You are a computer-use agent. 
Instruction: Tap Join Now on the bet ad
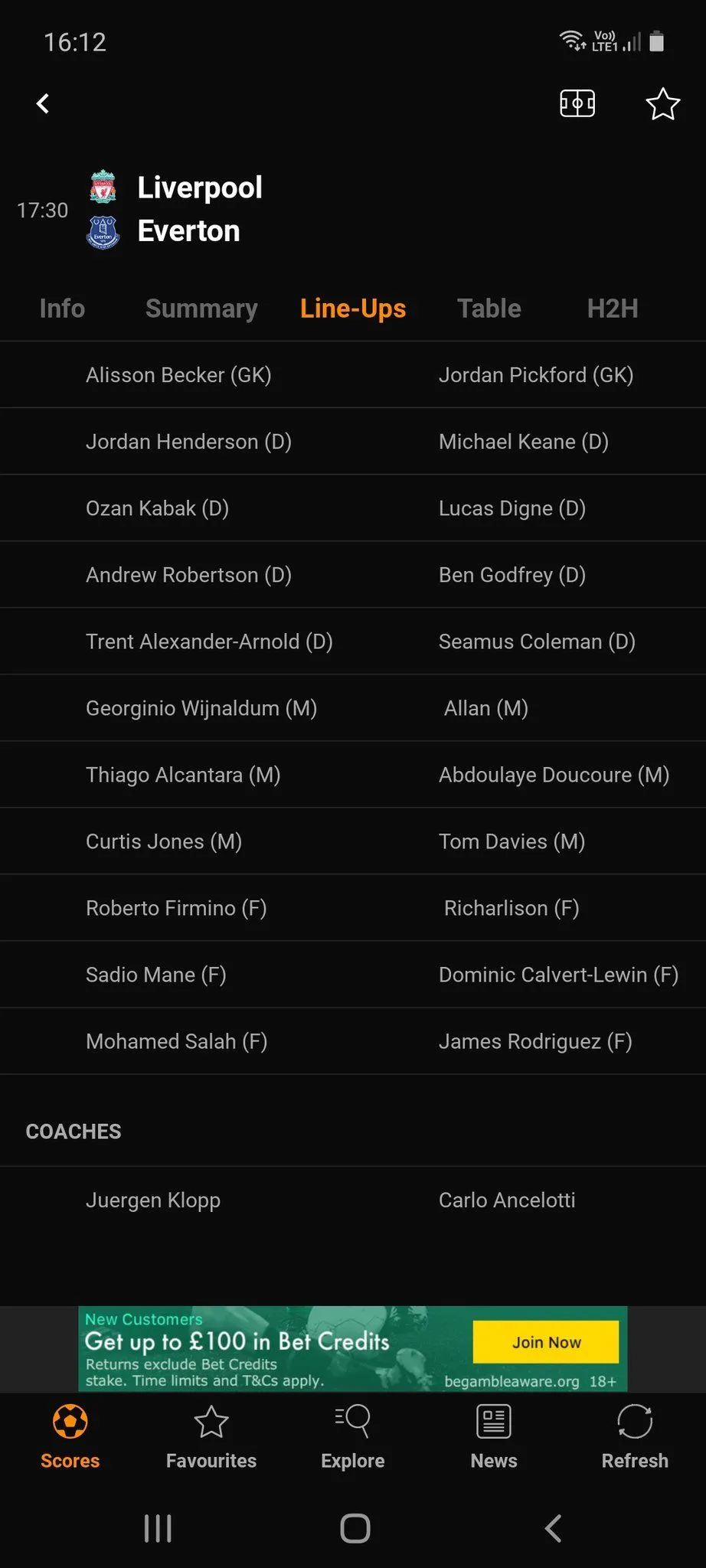pos(545,1342)
